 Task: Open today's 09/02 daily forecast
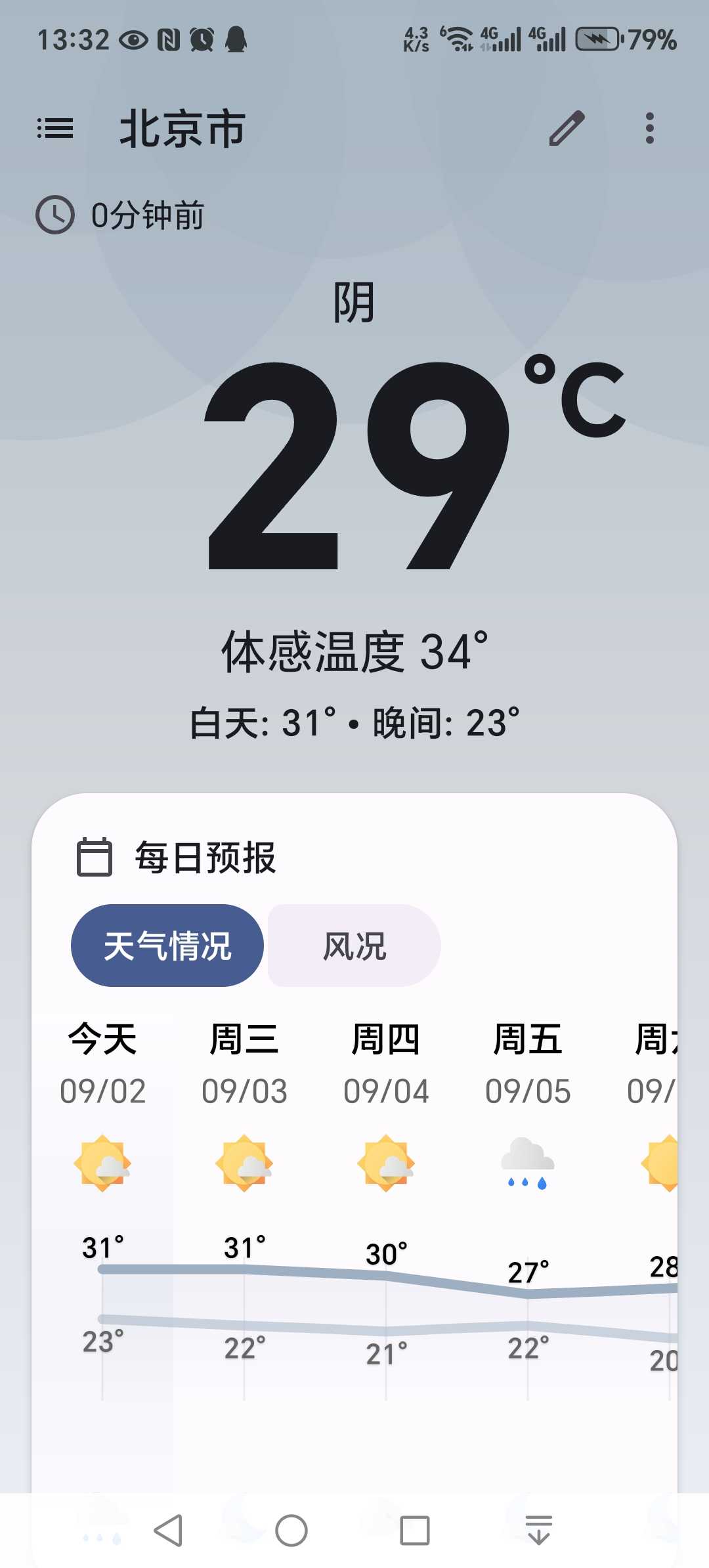(x=102, y=1208)
